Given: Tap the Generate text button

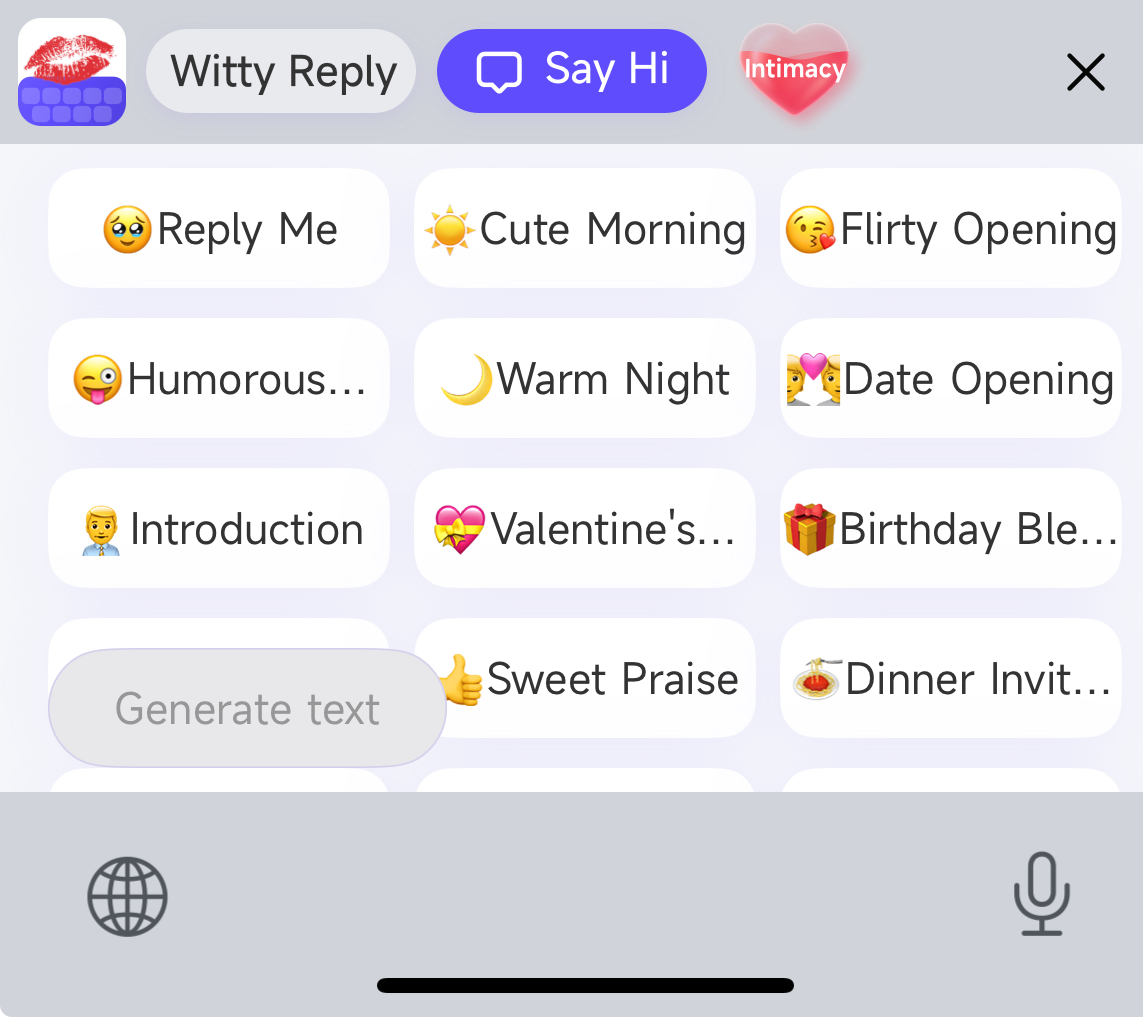Looking at the screenshot, I should pyautogui.click(x=247, y=709).
